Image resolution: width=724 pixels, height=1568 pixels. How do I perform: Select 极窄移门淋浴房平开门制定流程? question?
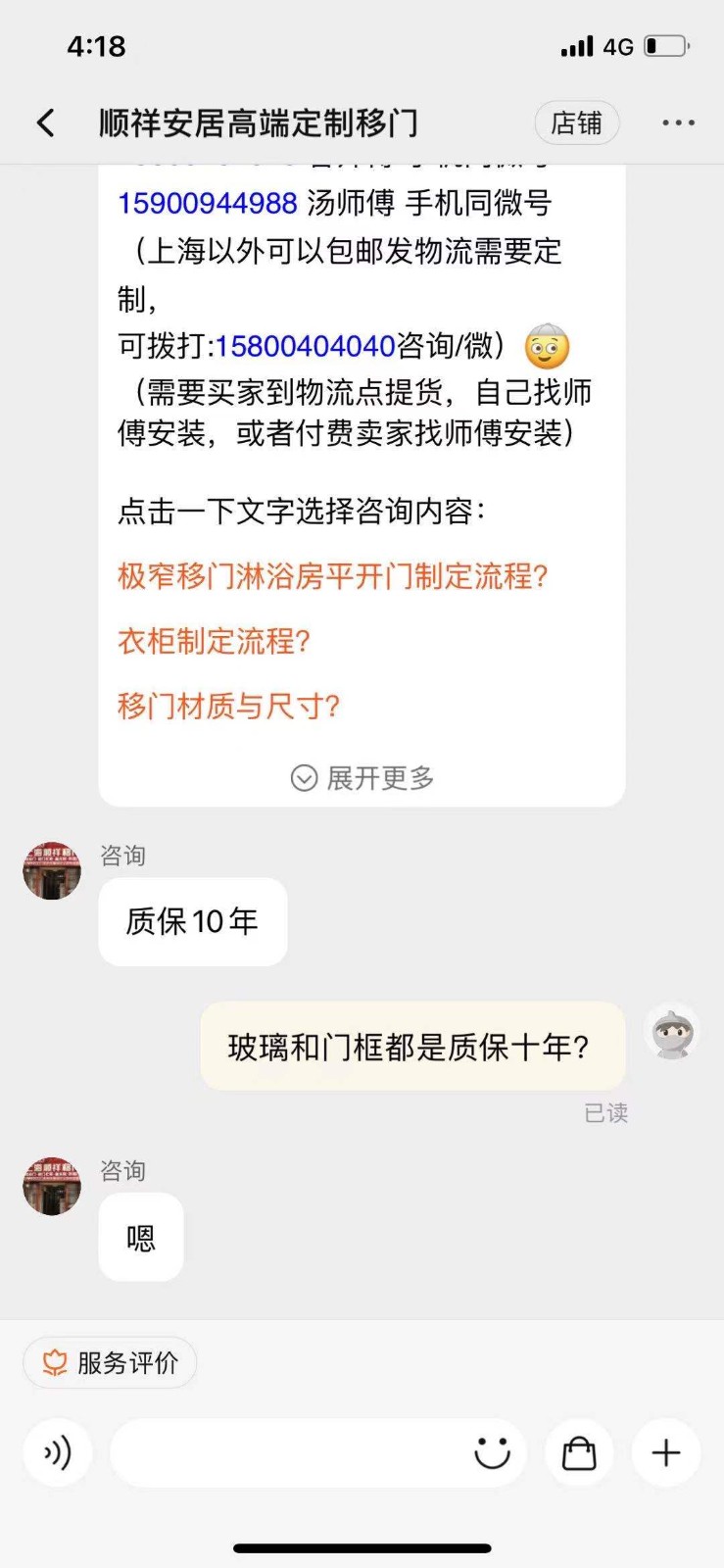[332, 576]
